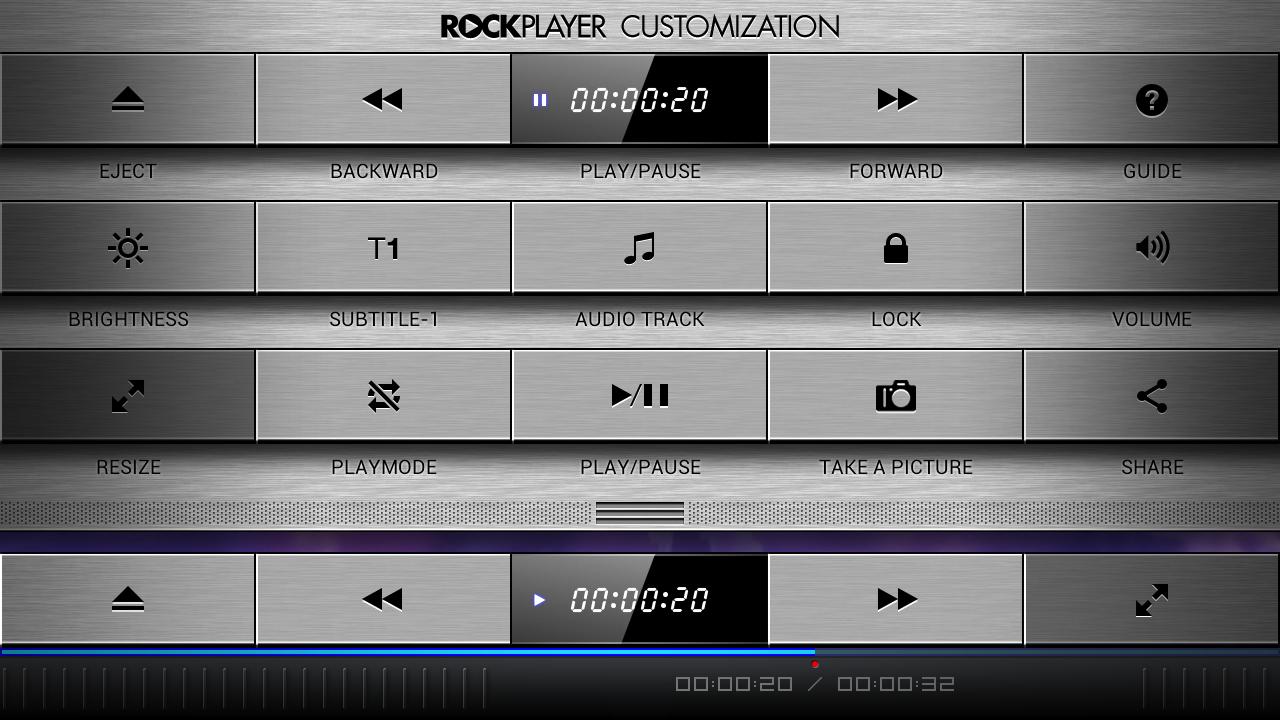The height and width of the screenshot is (720, 1280).
Task: Rewind using bottom player bar backward button
Action: click(x=383, y=600)
